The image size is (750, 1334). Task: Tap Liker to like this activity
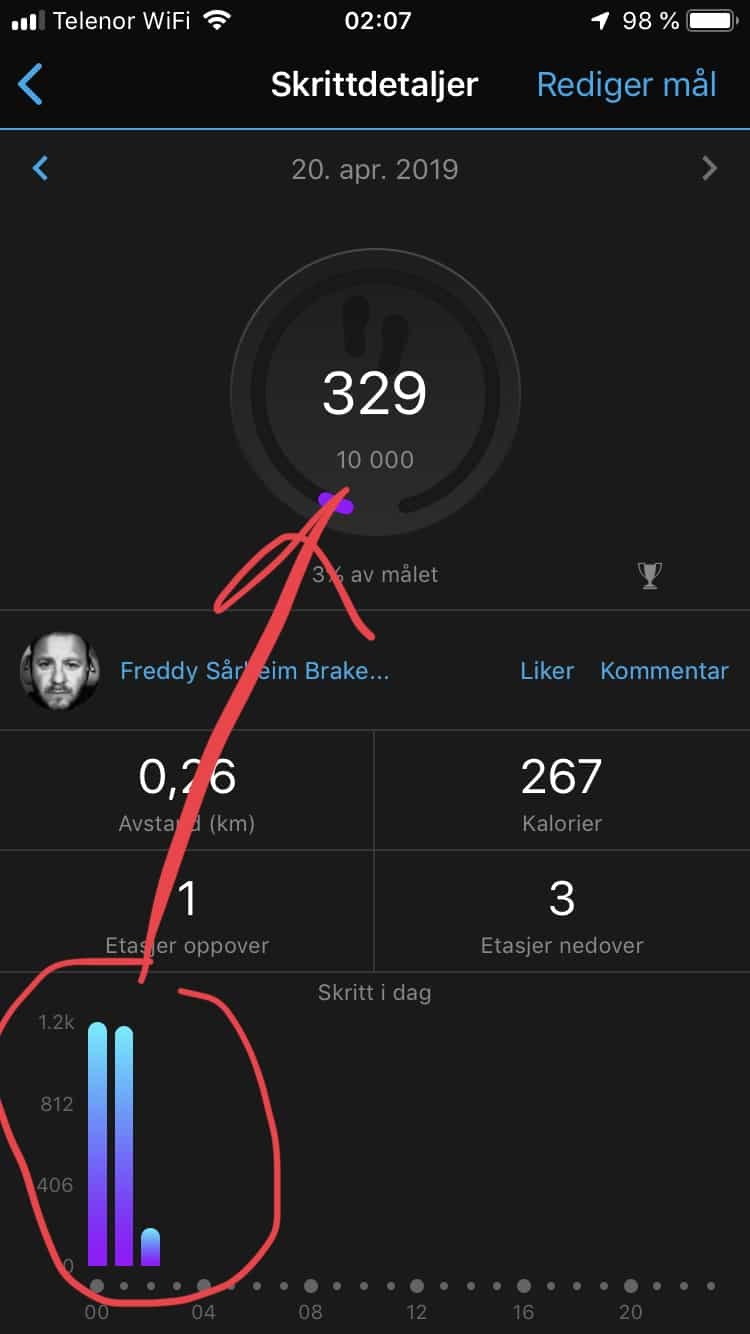click(547, 670)
